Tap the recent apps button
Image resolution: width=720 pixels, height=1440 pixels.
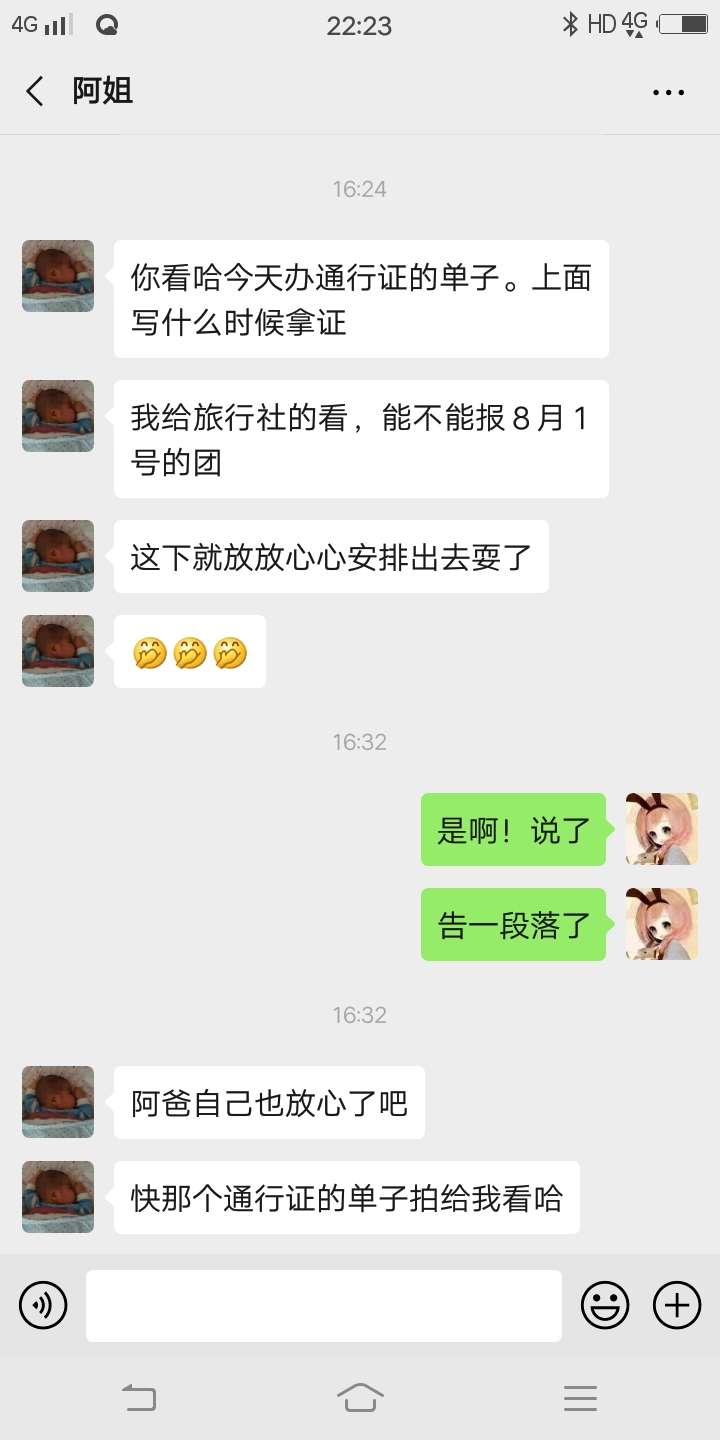(x=580, y=1397)
